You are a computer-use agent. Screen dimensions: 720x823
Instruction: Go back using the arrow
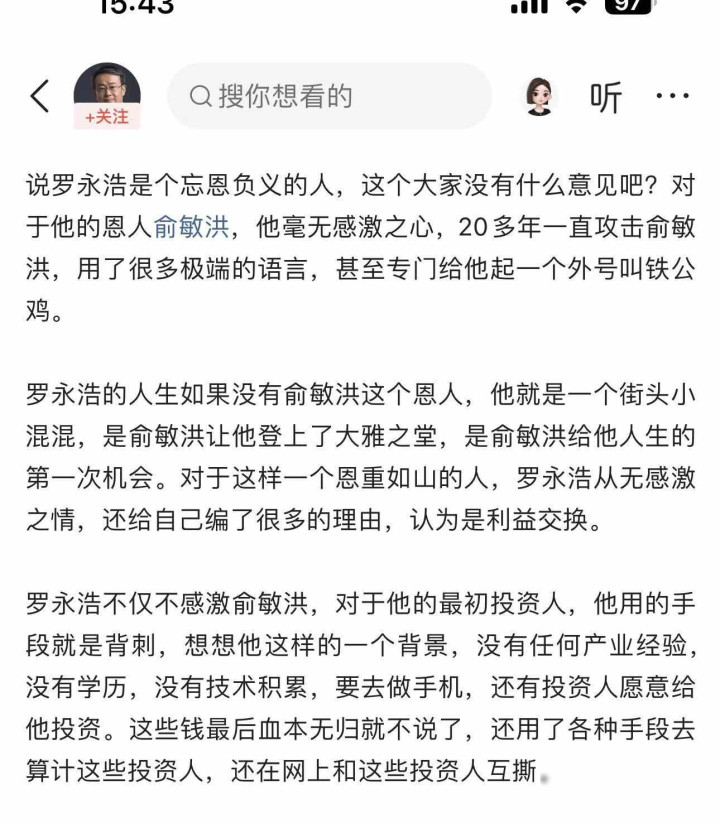[x=40, y=96]
